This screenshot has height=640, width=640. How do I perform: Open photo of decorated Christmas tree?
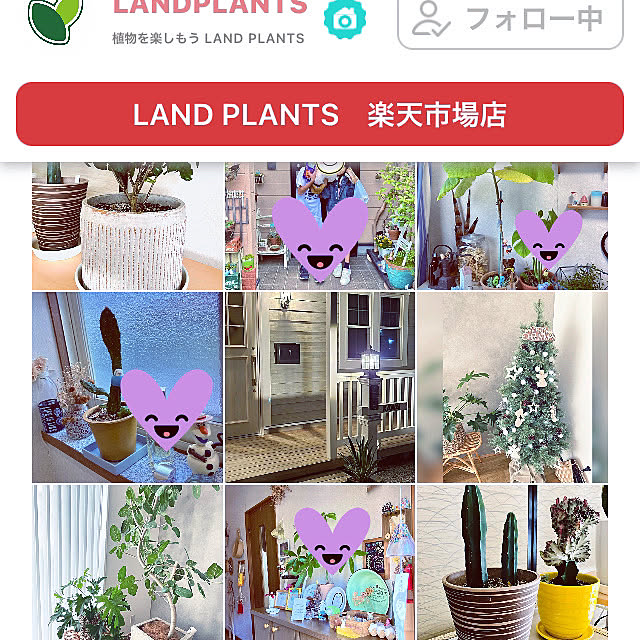[x=512, y=387]
